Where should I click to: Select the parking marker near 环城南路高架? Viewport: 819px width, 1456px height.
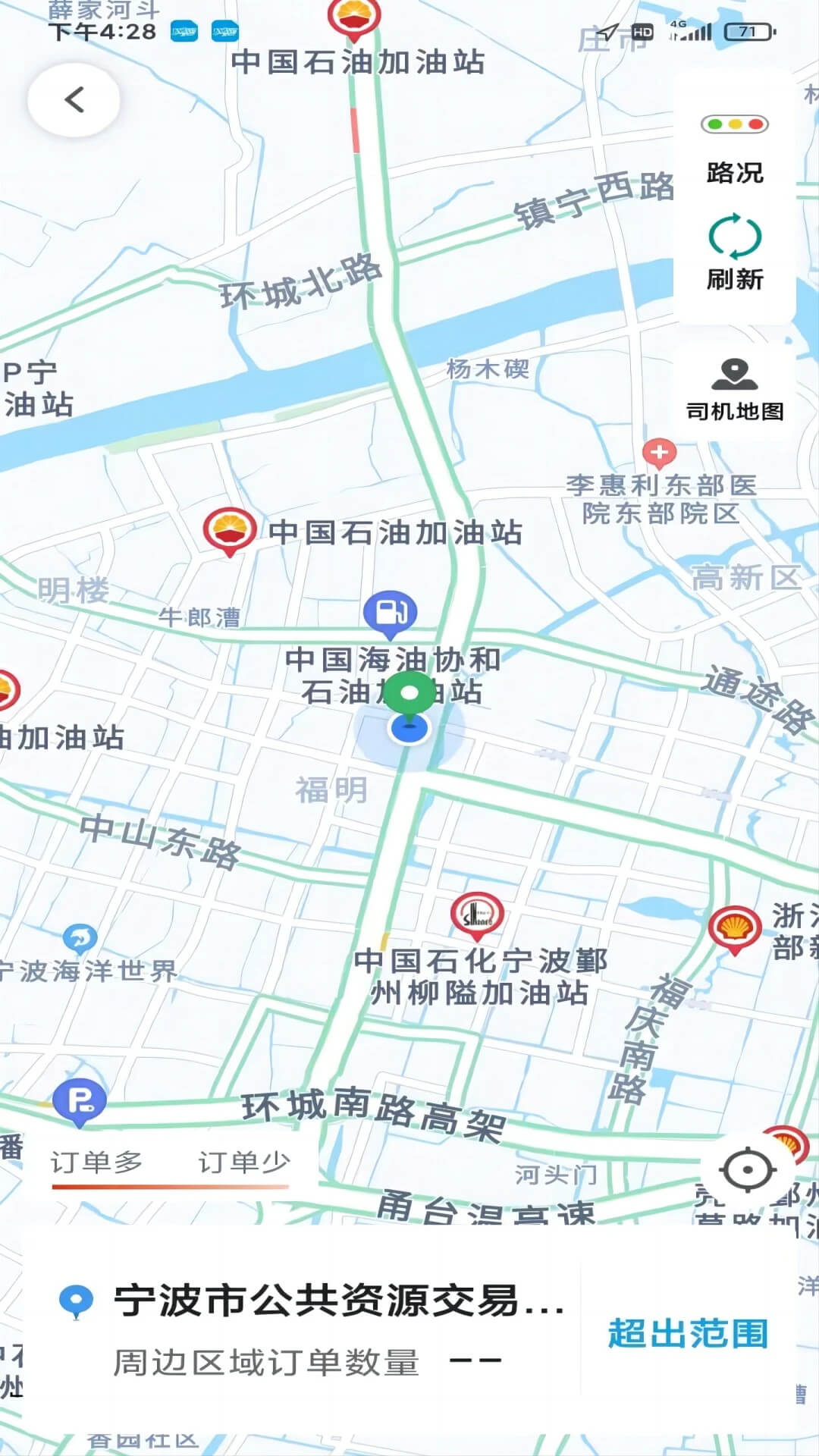[x=80, y=1100]
